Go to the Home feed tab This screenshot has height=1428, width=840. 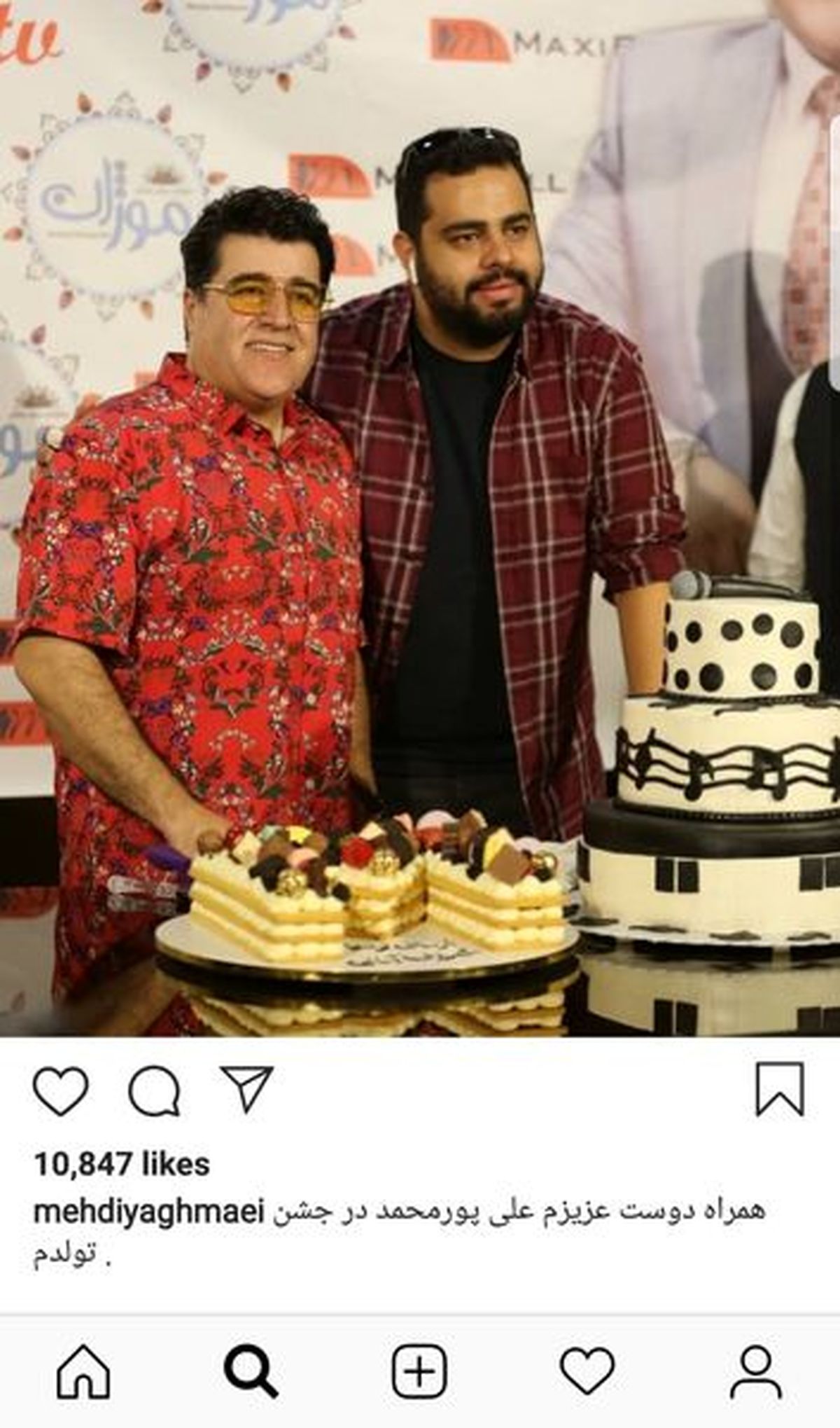tap(83, 1371)
